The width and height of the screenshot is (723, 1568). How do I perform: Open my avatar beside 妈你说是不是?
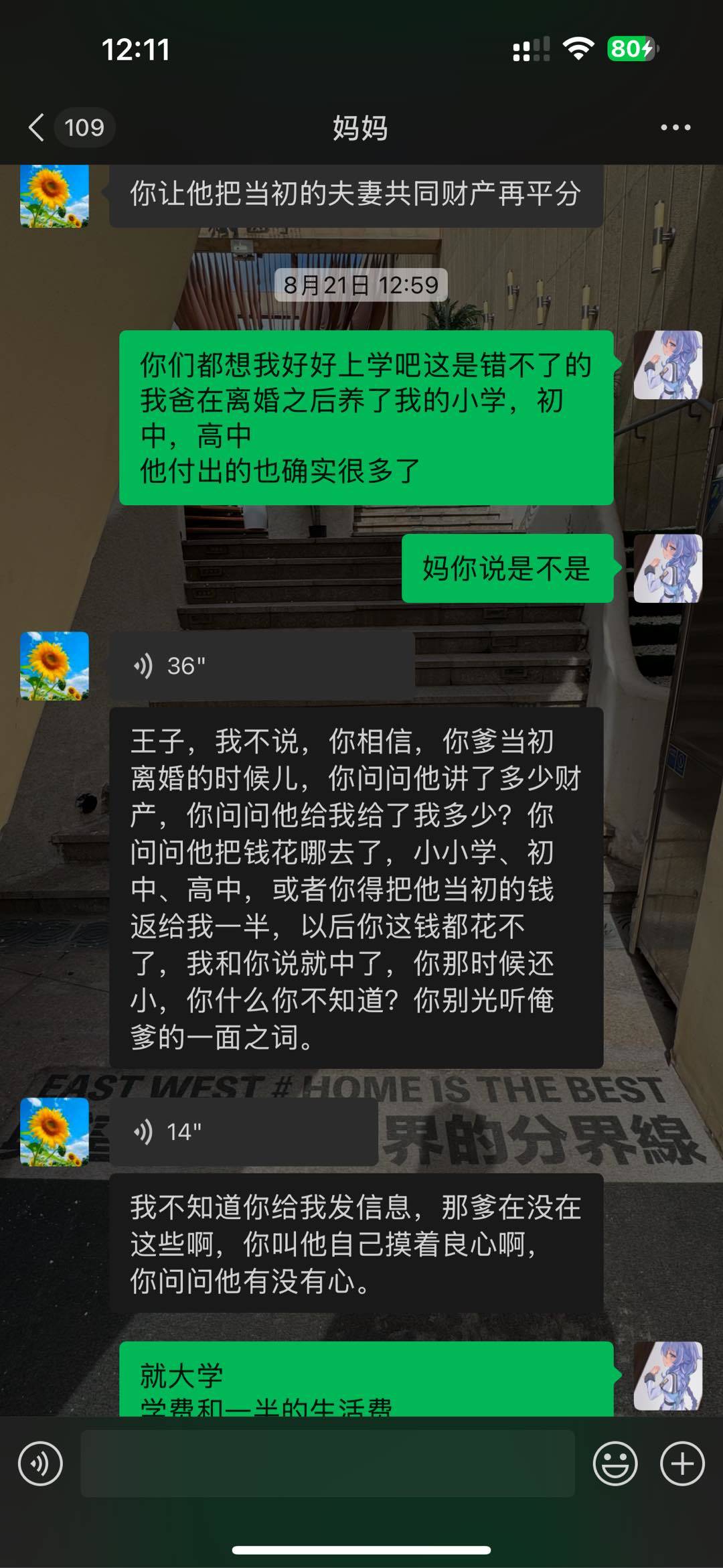click(x=667, y=568)
